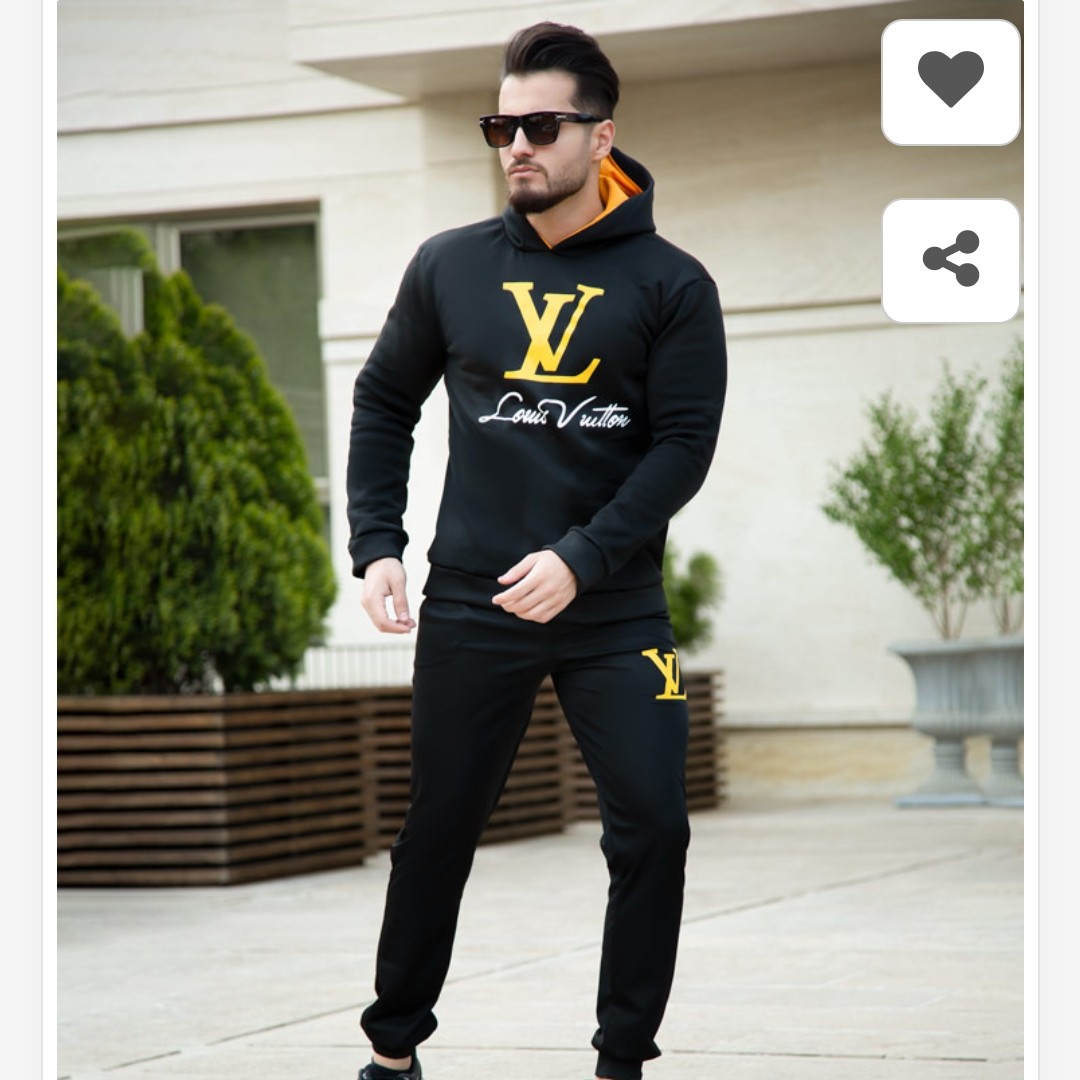This screenshot has height=1080, width=1080.
Task: Share this product
Action: pyautogui.click(x=950, y=260)
